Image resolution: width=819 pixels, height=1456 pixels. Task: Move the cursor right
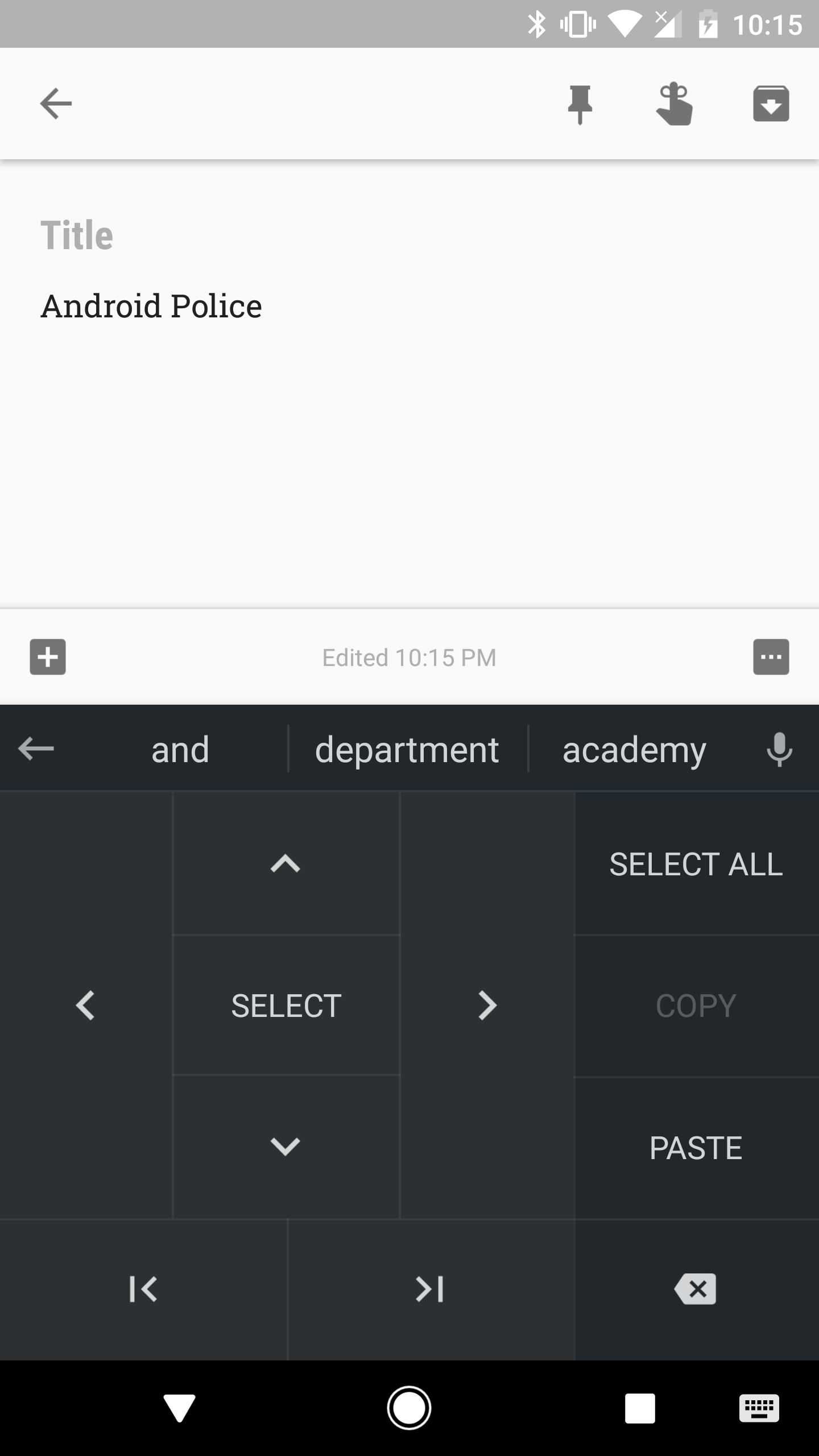(x=487, y=1006)
